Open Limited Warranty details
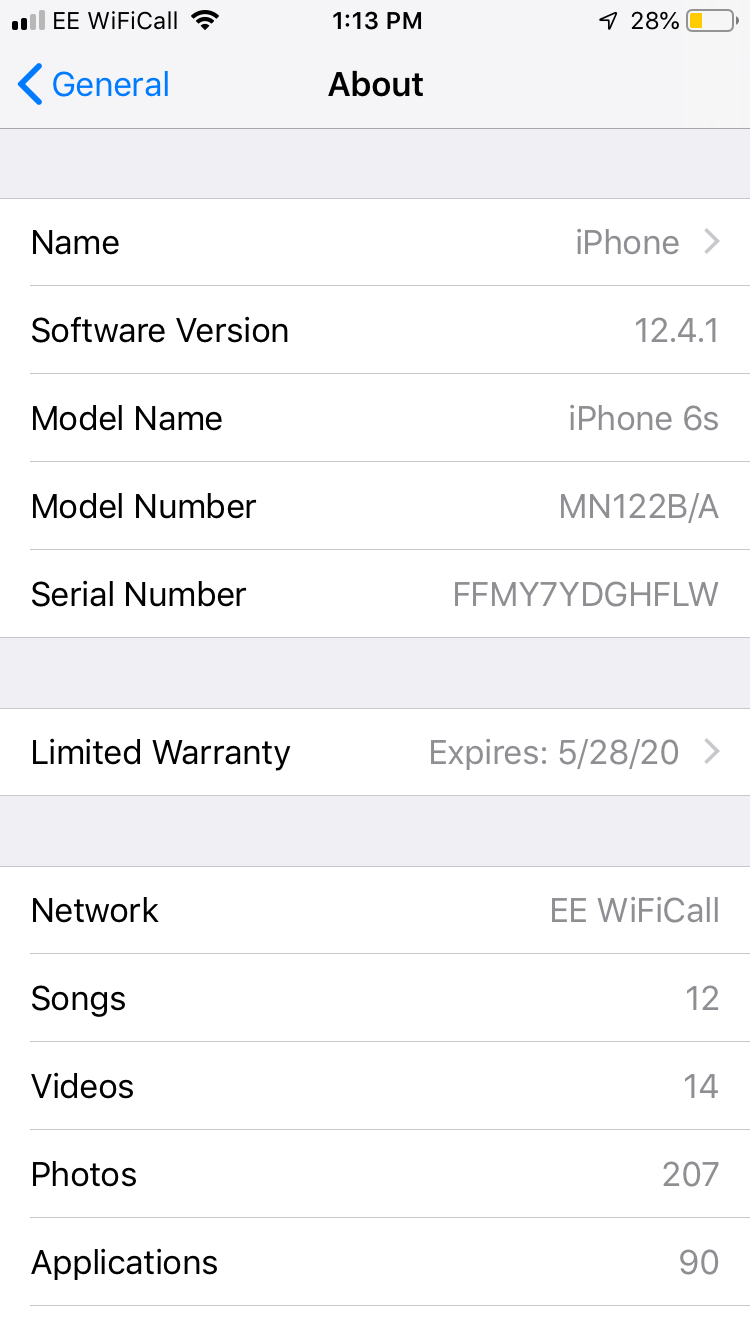The image size is (750, 1334). click(375, 752)
